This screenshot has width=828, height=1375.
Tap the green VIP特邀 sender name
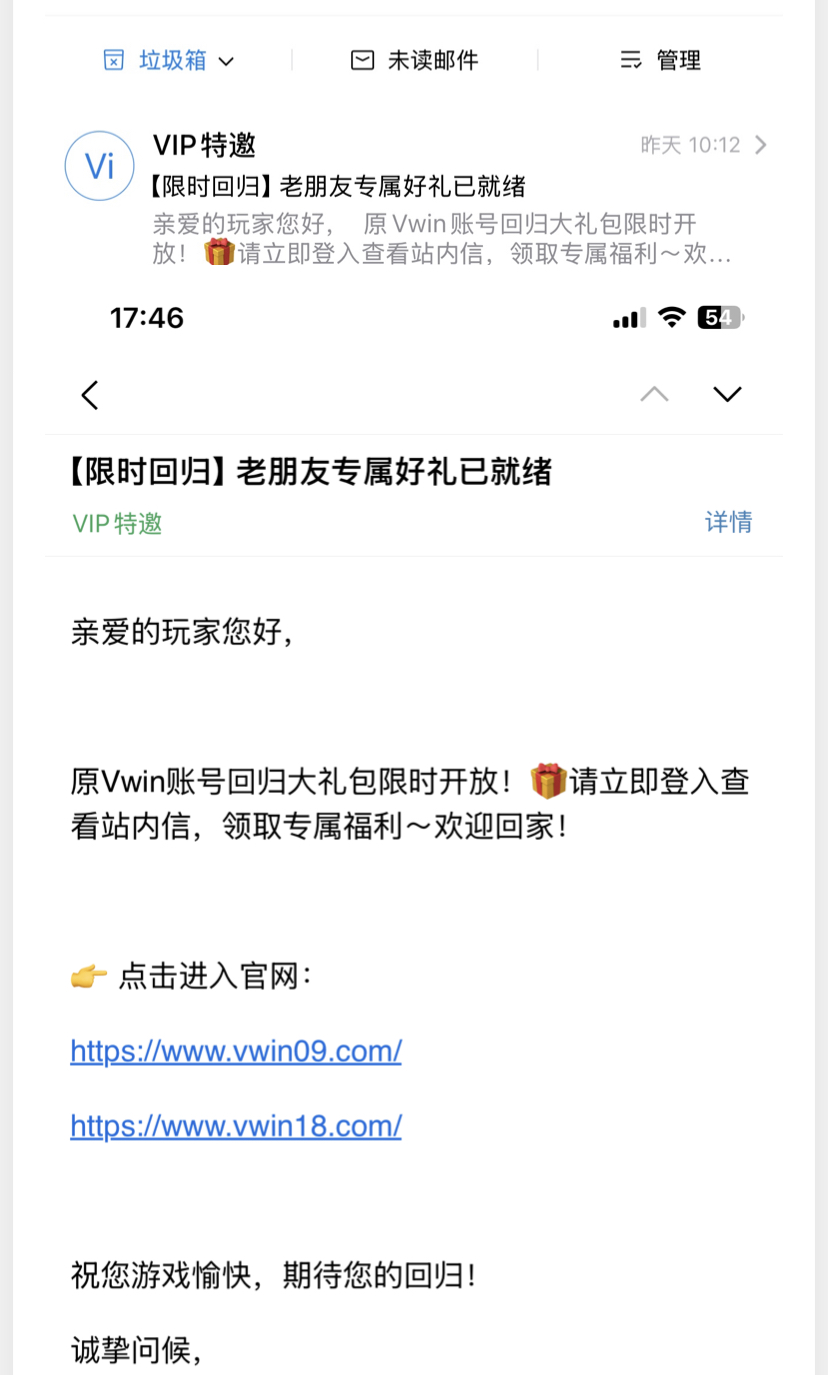(117, 524)
